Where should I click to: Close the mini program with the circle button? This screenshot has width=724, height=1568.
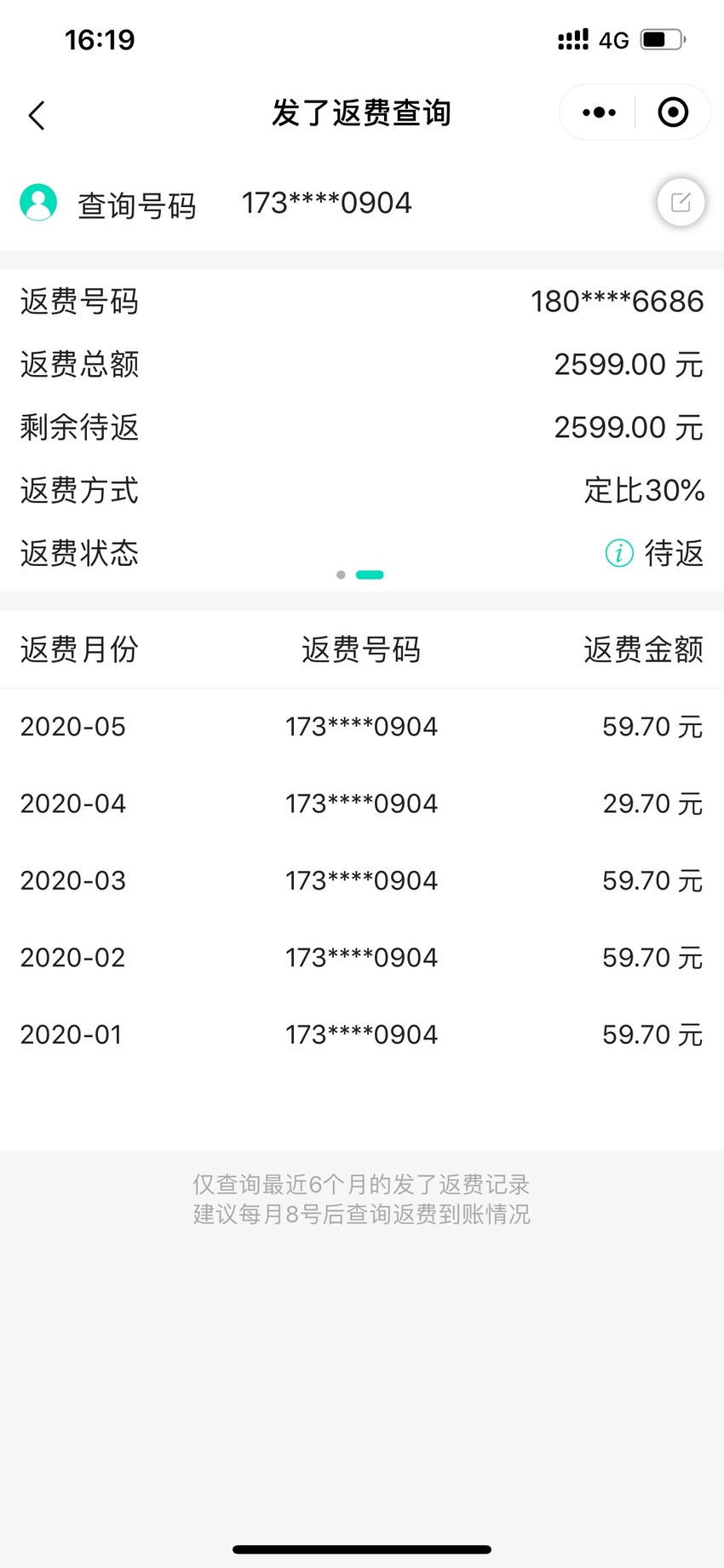673,112
